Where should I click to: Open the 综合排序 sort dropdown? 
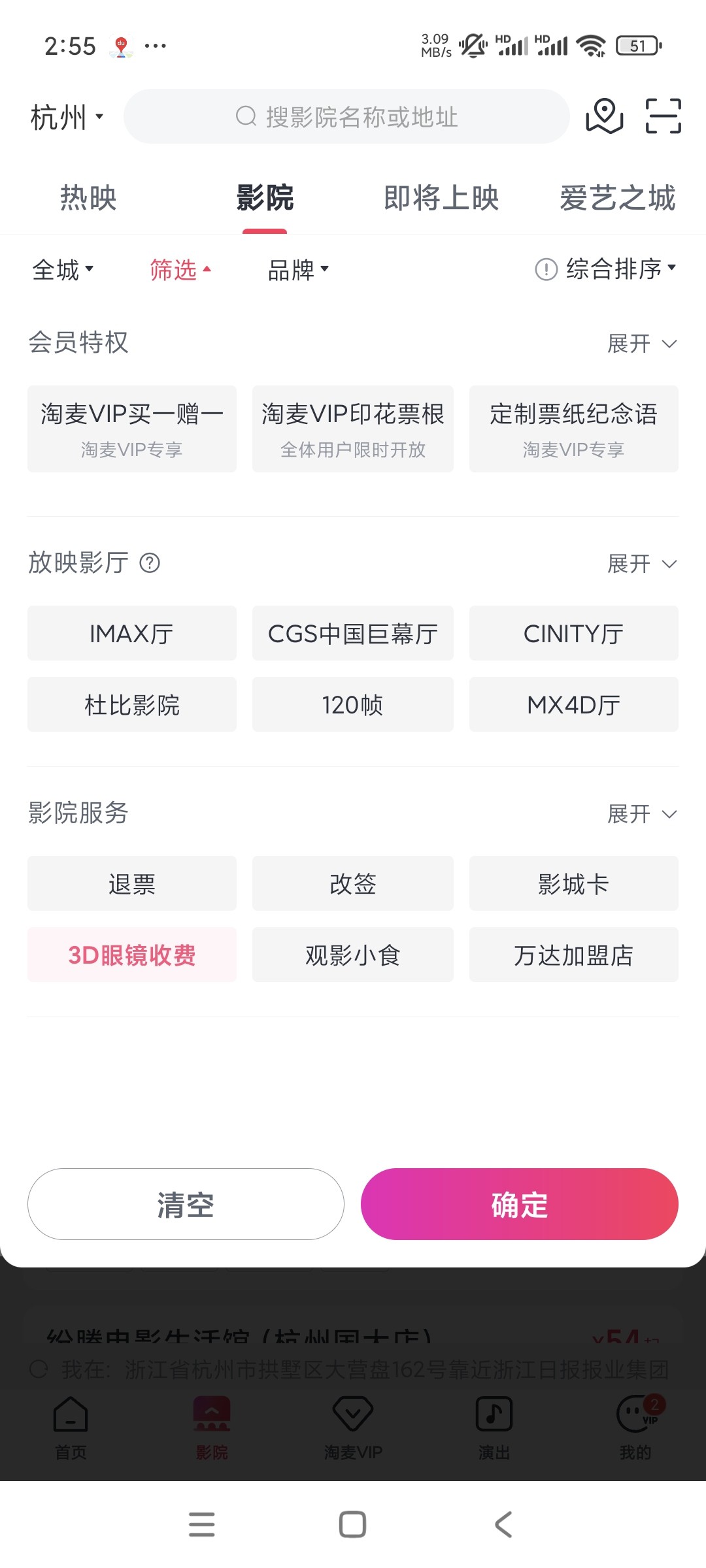coord(613,269)
